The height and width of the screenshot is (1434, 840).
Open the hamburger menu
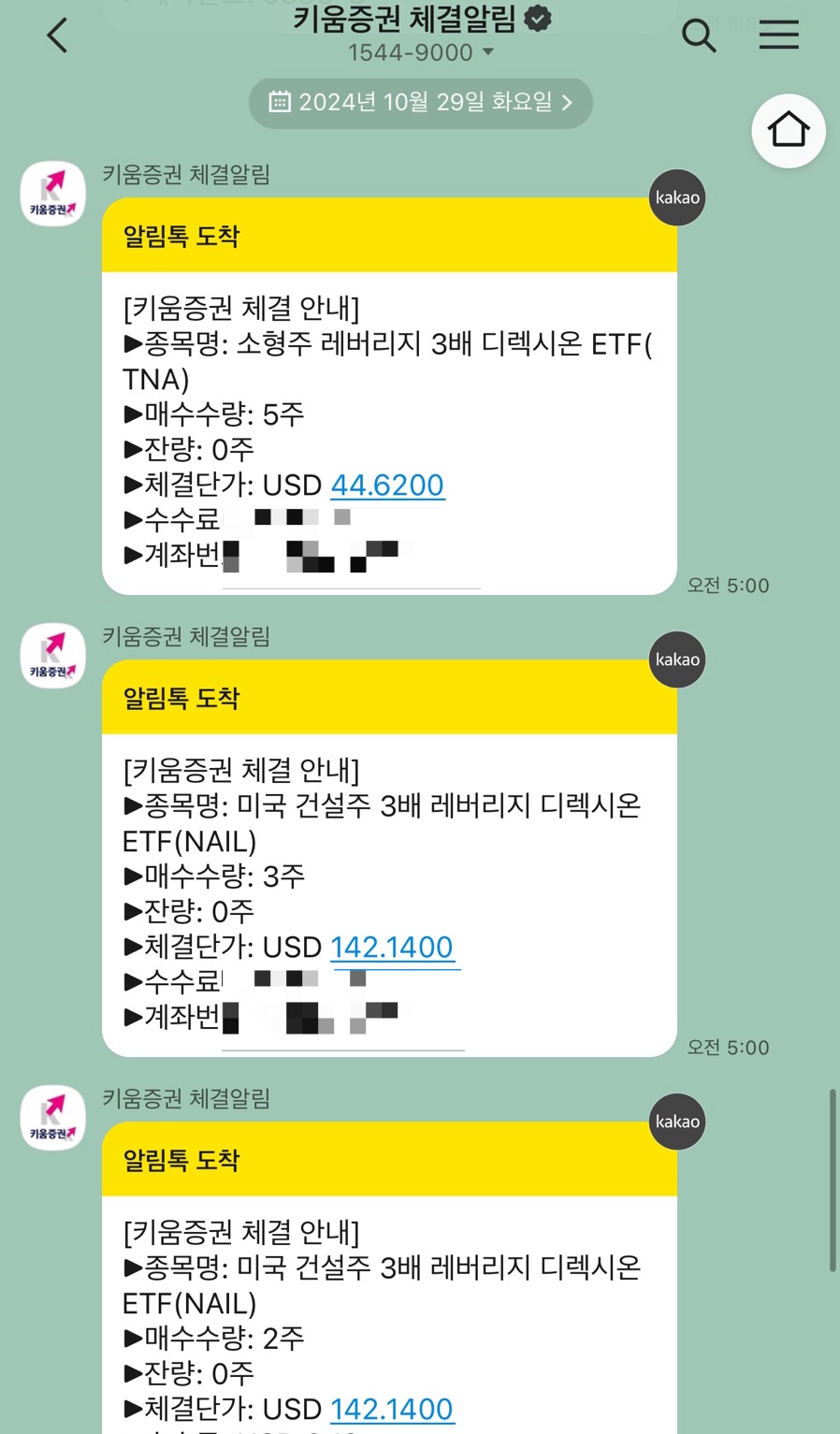(x=778, y=36)
